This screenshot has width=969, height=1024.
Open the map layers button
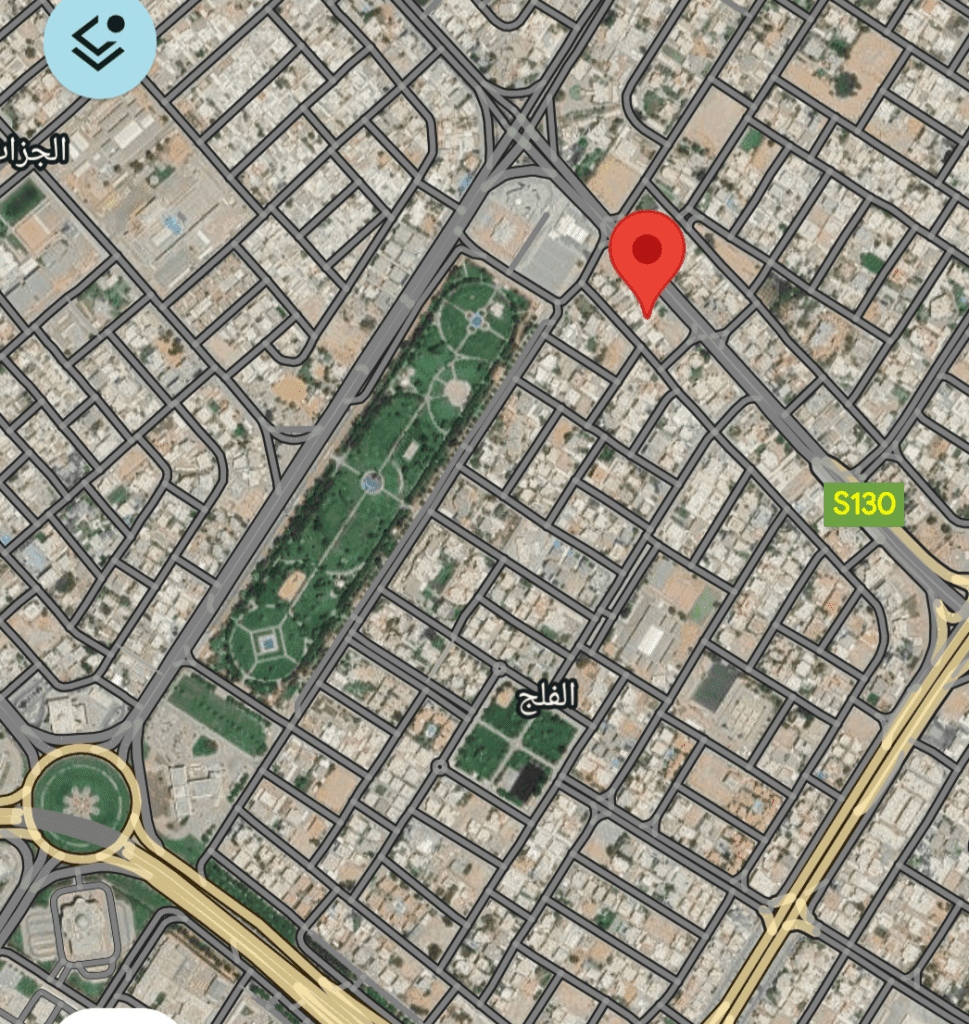pos(99,42)
